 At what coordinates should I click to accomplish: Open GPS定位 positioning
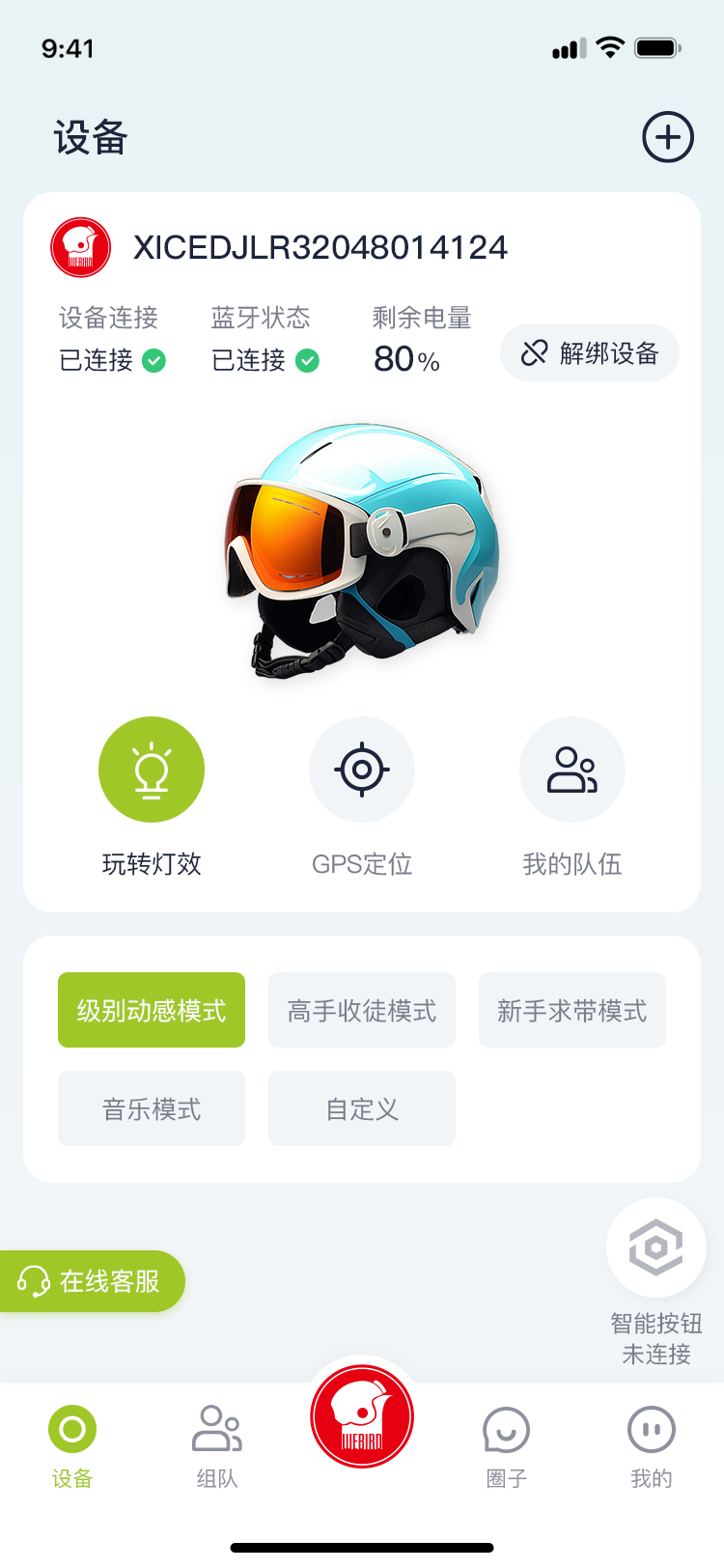(362, 770)
